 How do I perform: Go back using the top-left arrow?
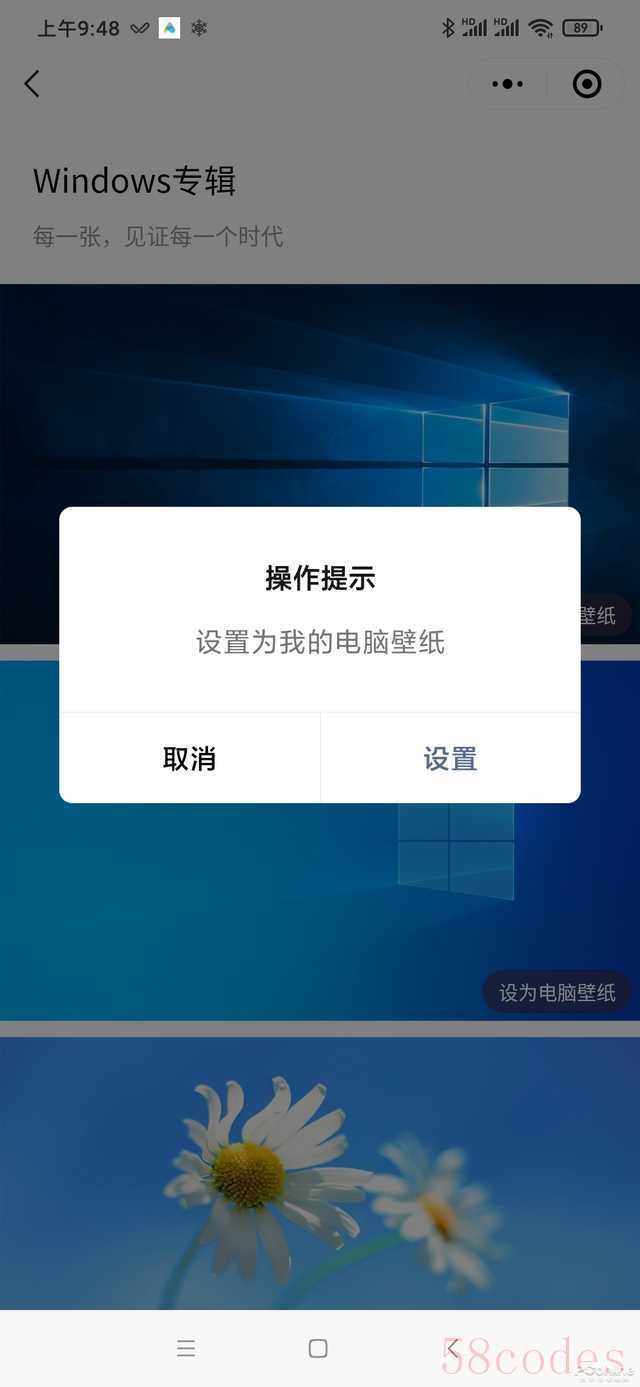(x=32, y=84)
